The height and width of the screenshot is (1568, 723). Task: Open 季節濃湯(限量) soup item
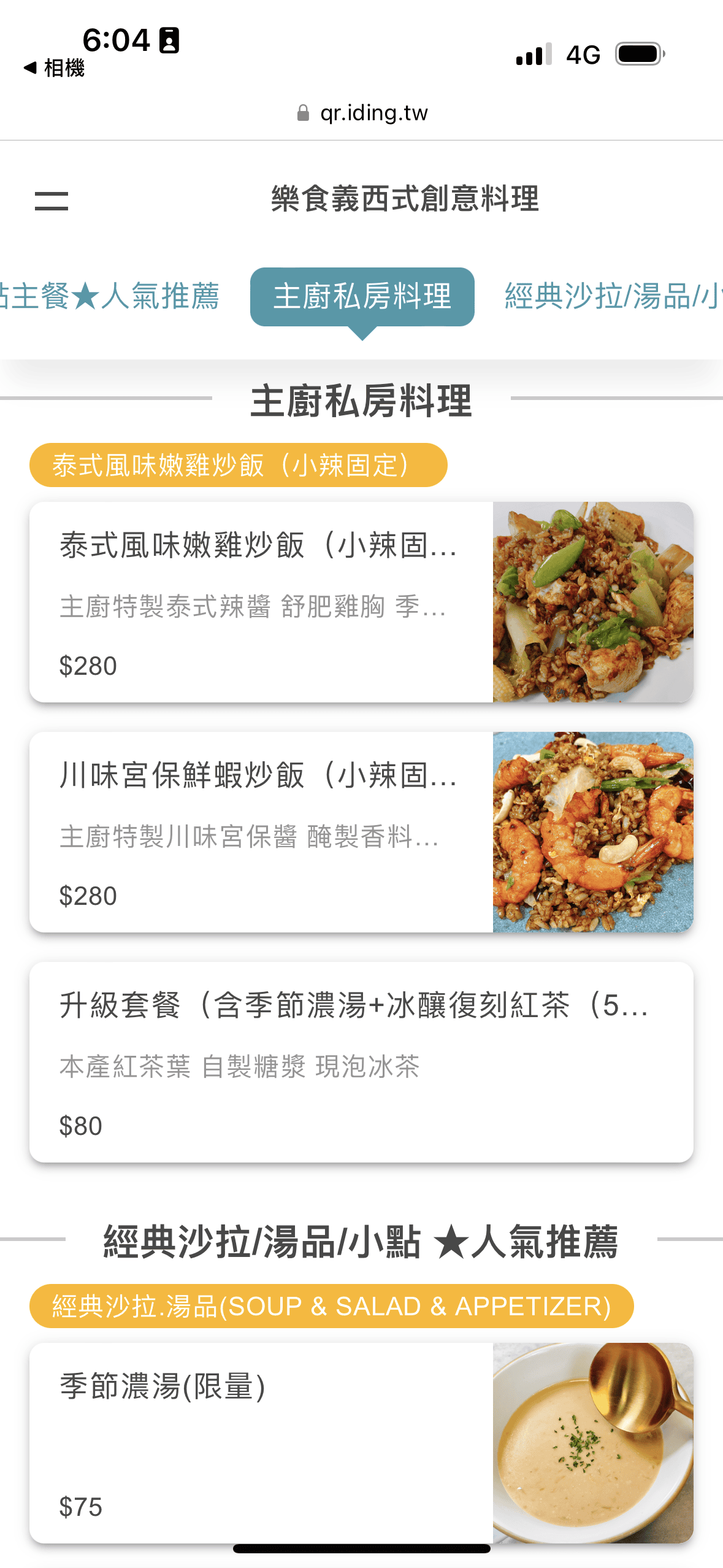coord(361,1443)
